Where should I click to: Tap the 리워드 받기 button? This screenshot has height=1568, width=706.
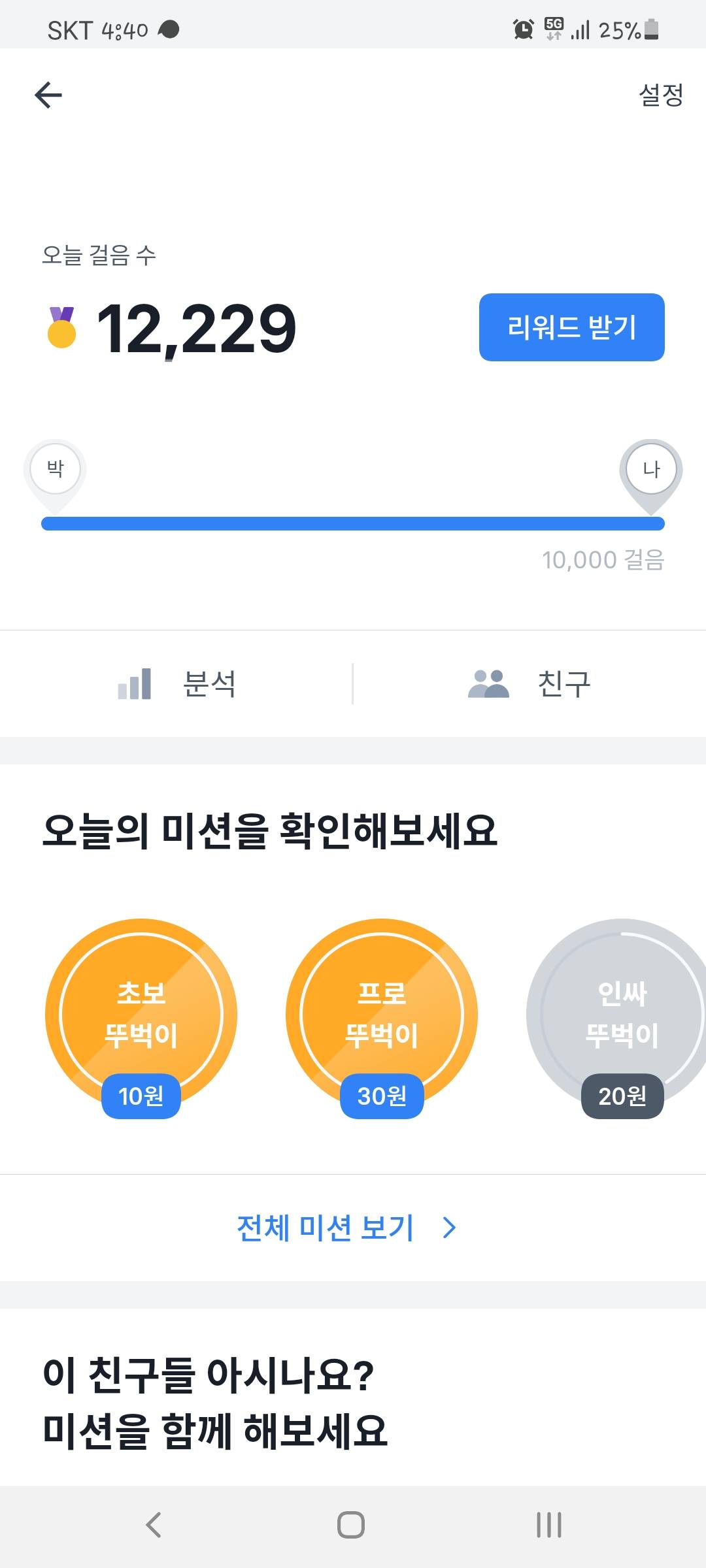[x=571, y=327]
